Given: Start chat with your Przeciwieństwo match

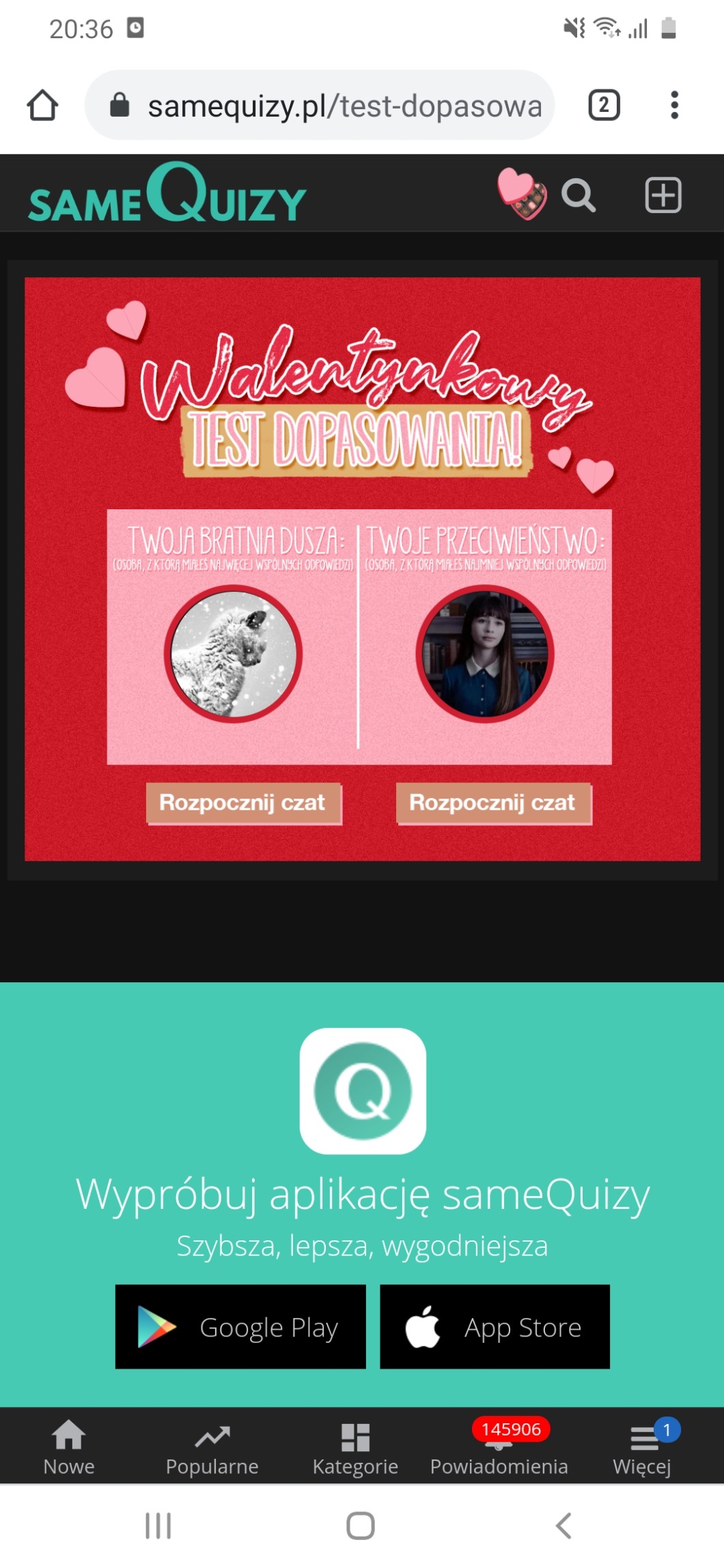Looking at the screenshot, I should (x=493, y=803).
